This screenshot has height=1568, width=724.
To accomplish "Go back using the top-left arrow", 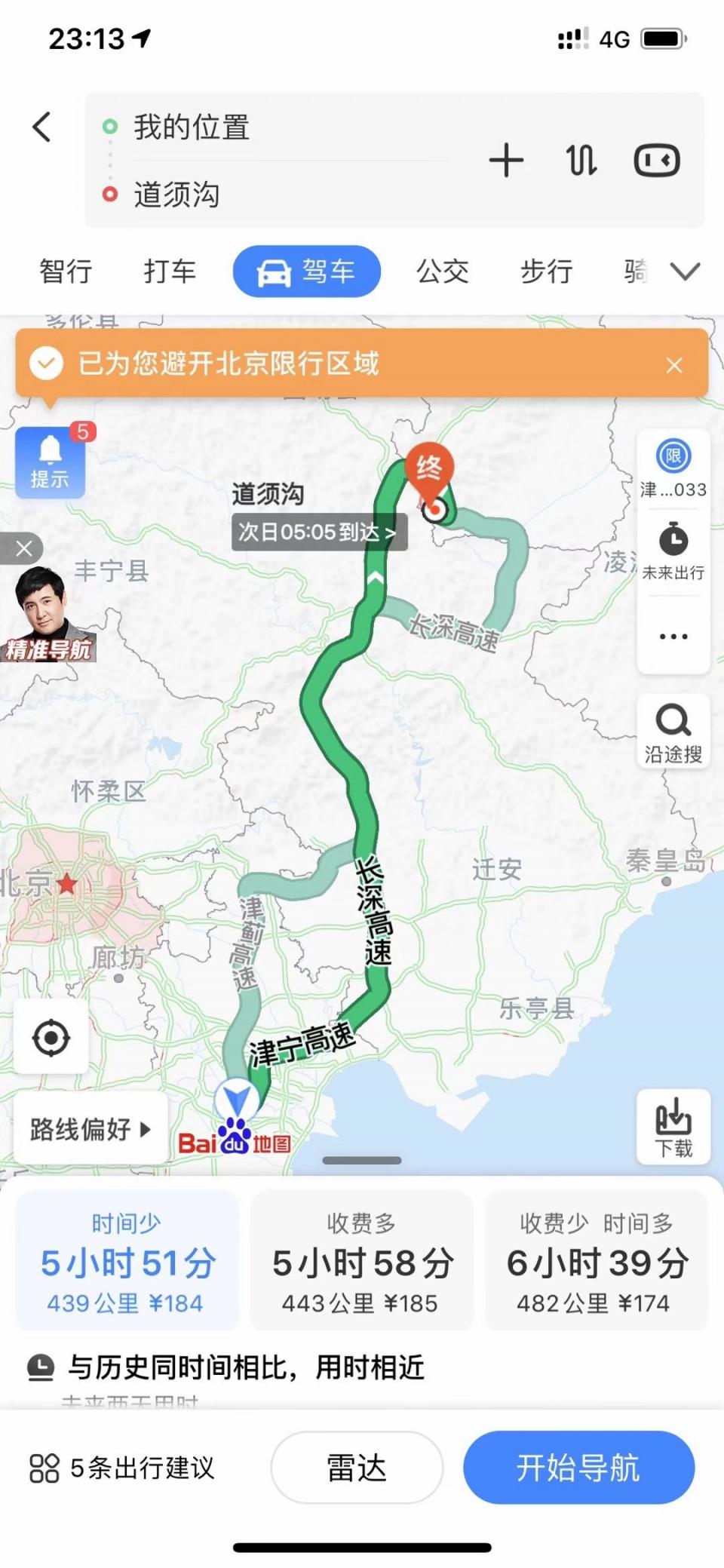I will pos(42,127).
